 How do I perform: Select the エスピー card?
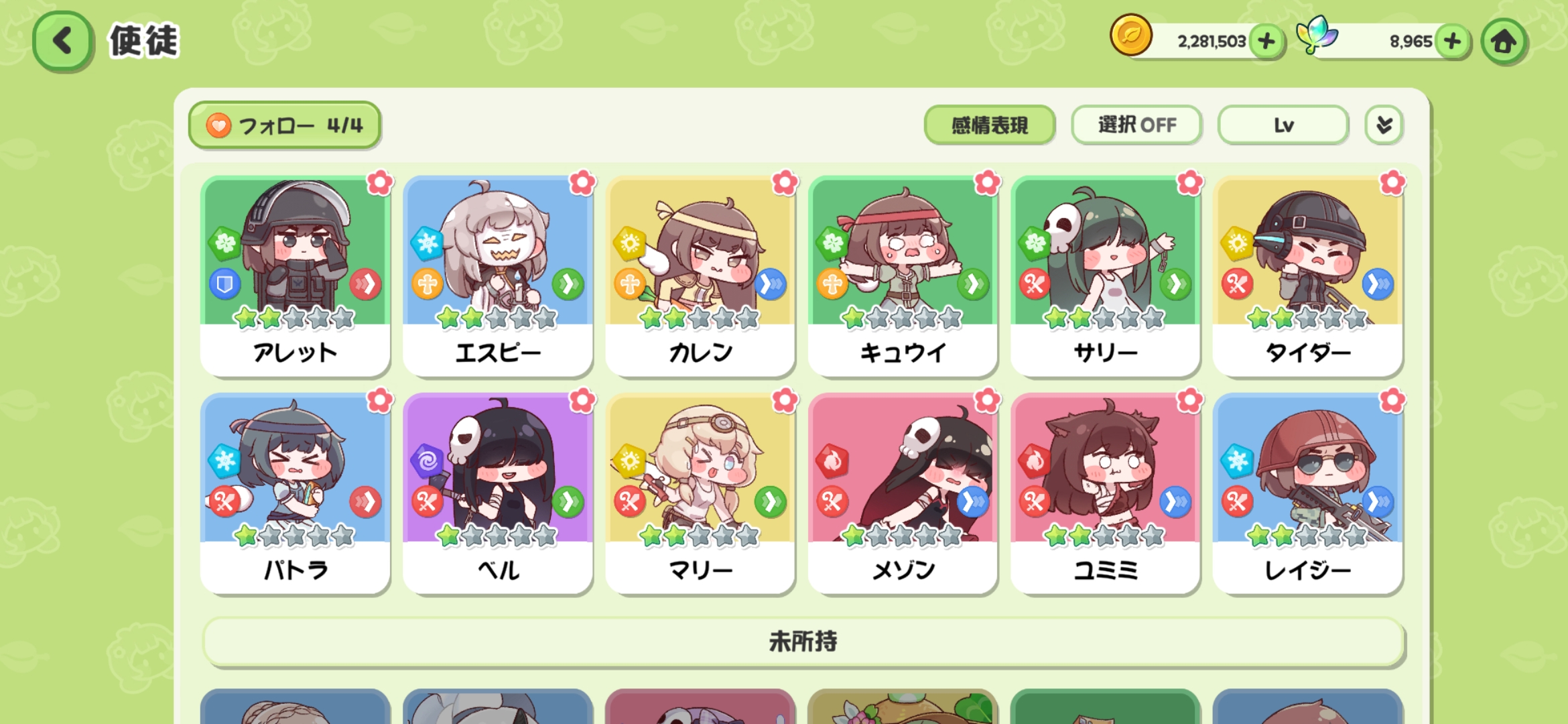(498, 276)
